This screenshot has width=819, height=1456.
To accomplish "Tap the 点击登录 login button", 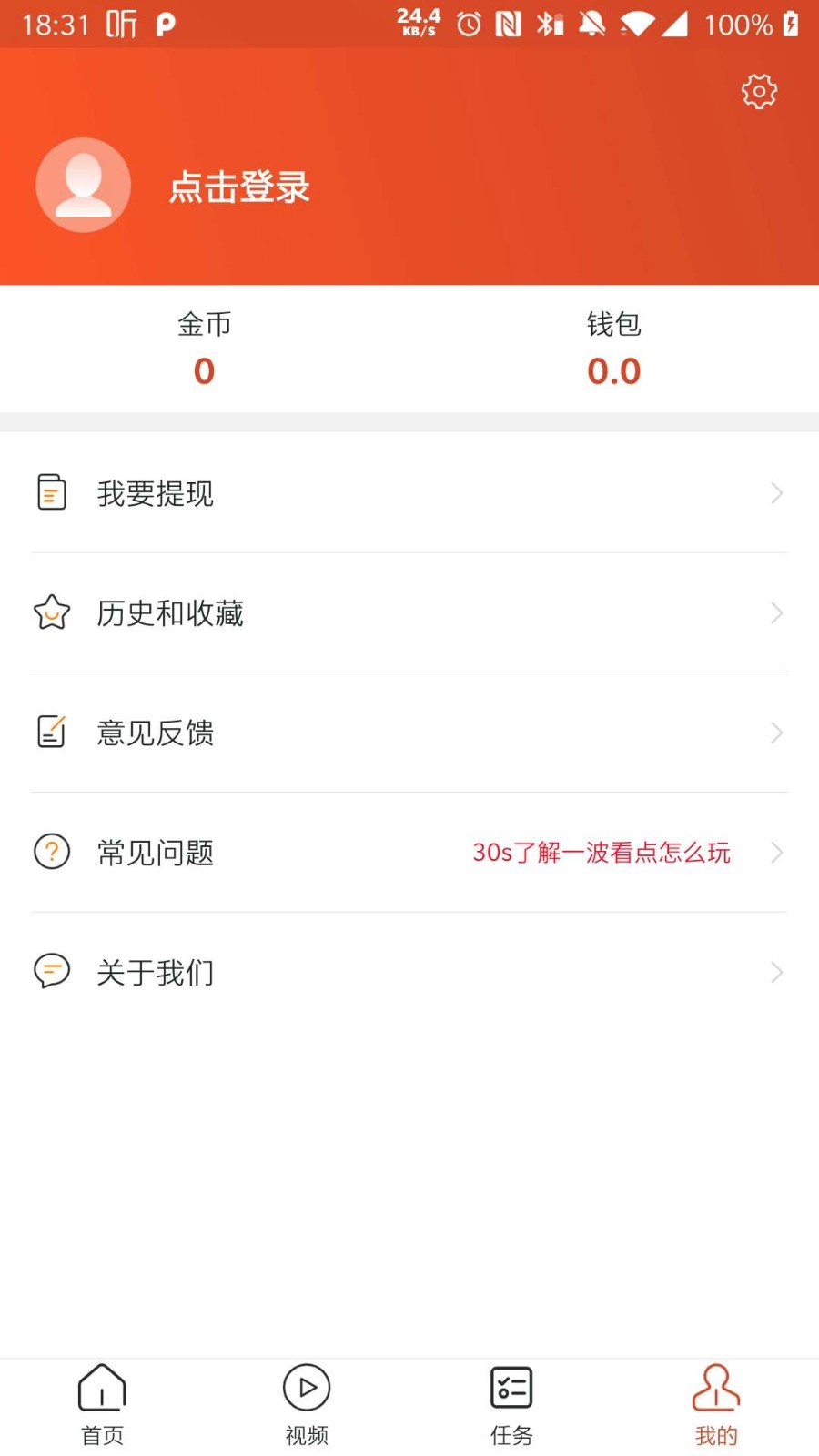I will (x=240, y=186).
